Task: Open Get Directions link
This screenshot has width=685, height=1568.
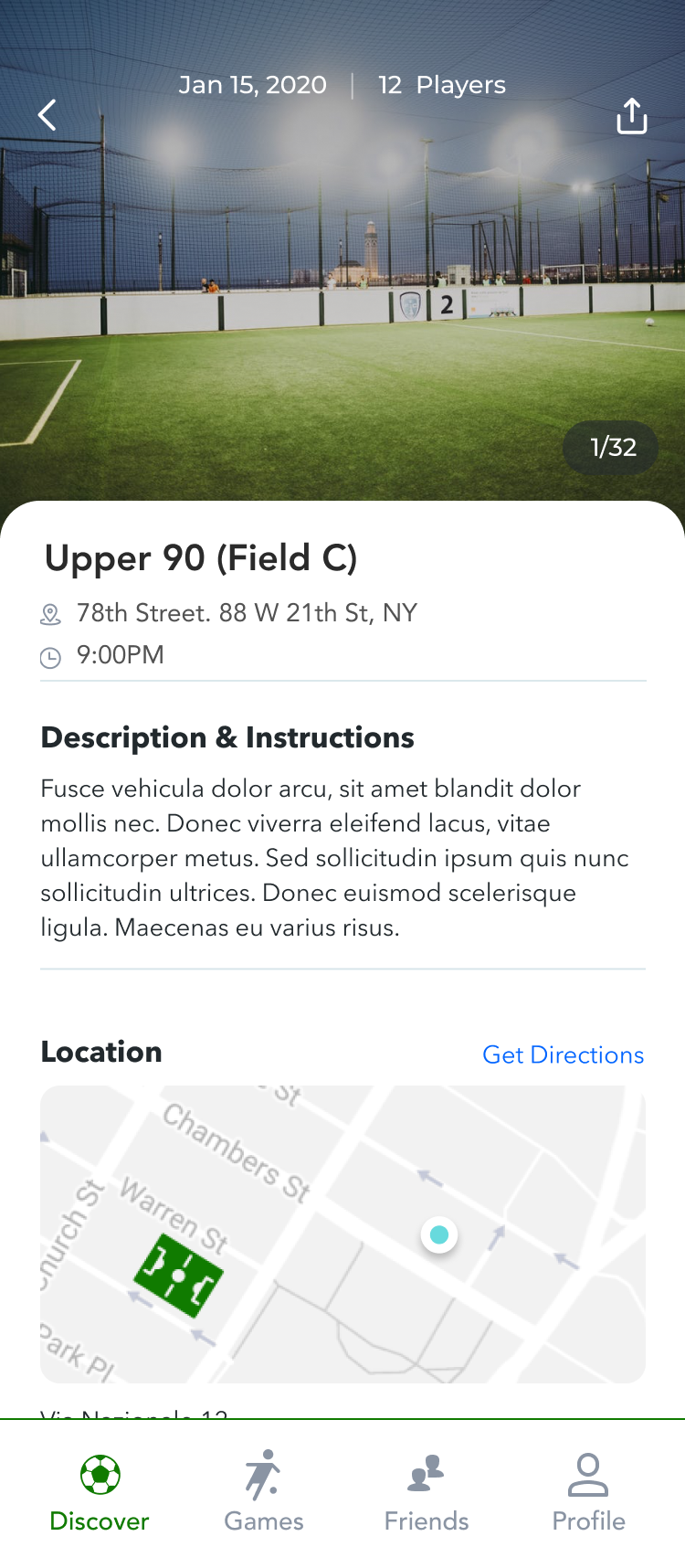Action: pos(563,1054)
